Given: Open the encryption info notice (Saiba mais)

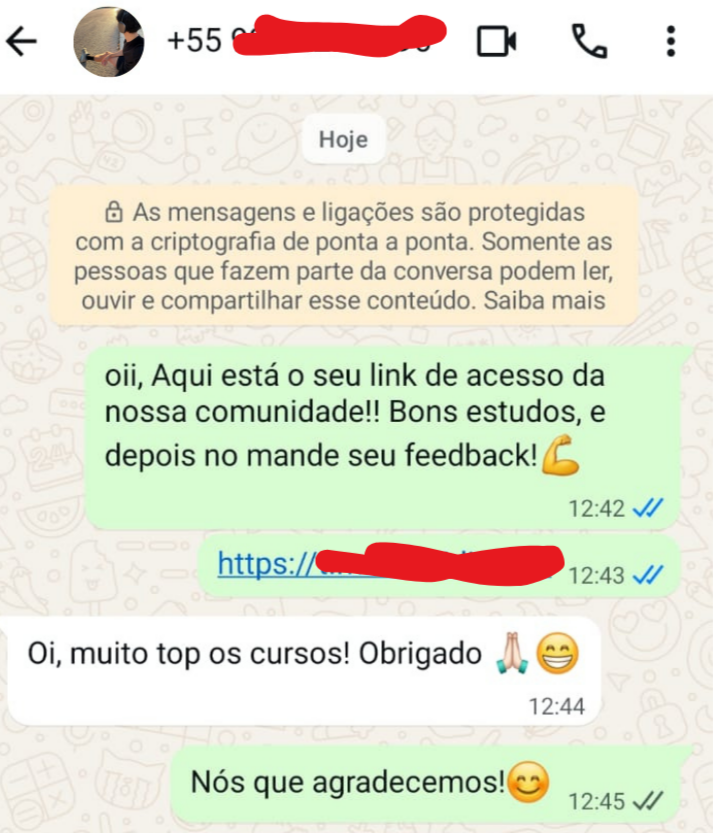Looking at the screenshot, I should [563, 300].
